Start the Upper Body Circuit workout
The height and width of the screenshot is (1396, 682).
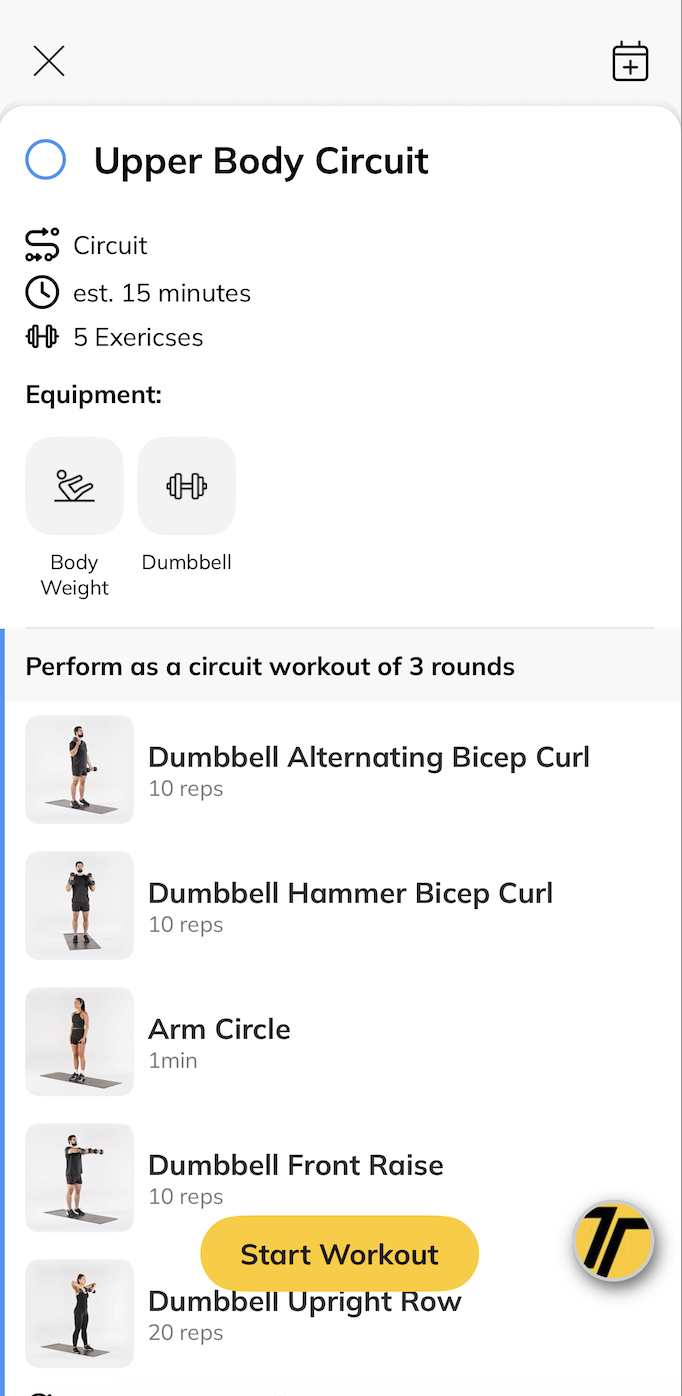[x=339, y=1254]
